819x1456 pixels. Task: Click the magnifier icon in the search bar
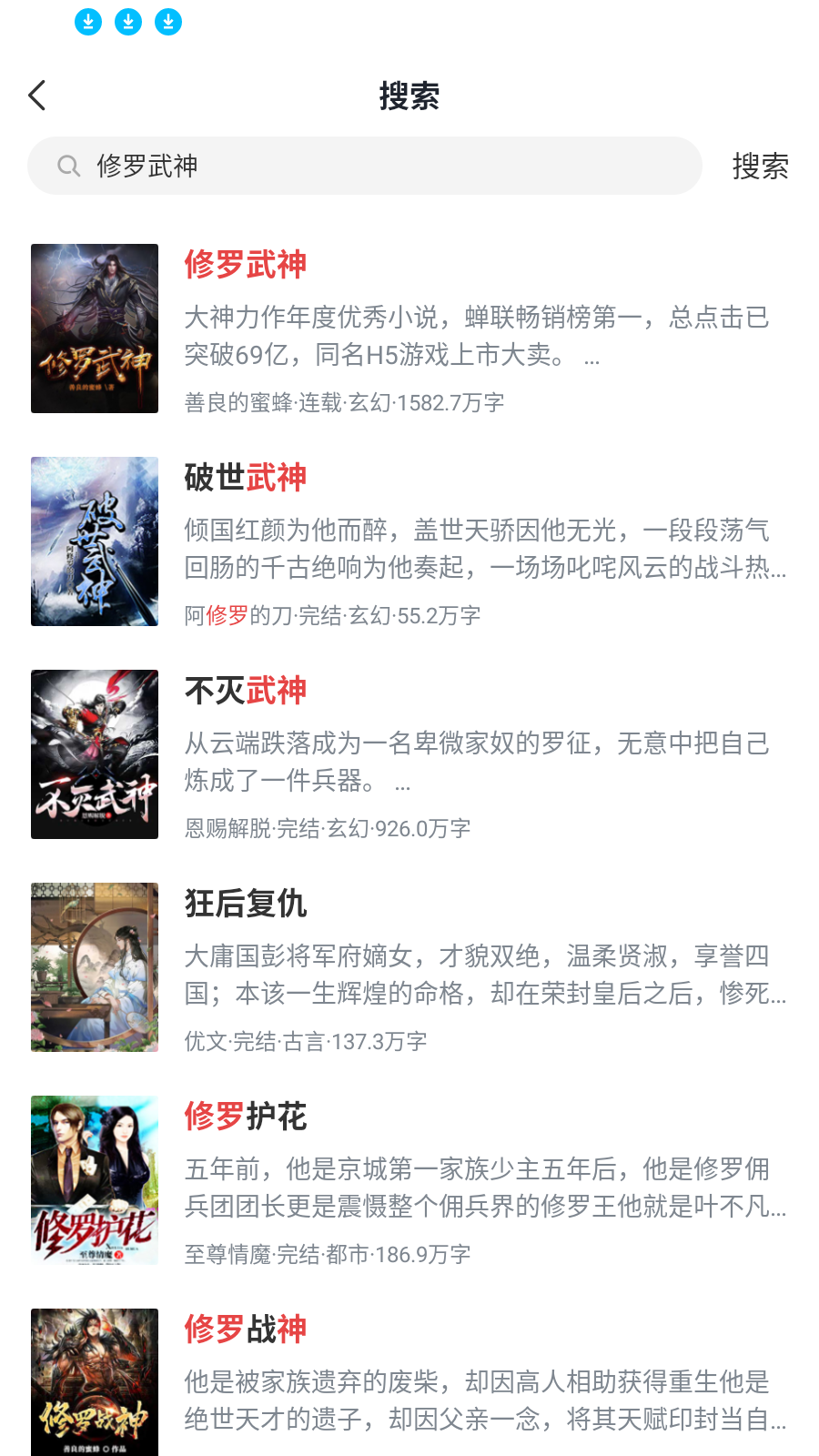(x=68, y=166)
